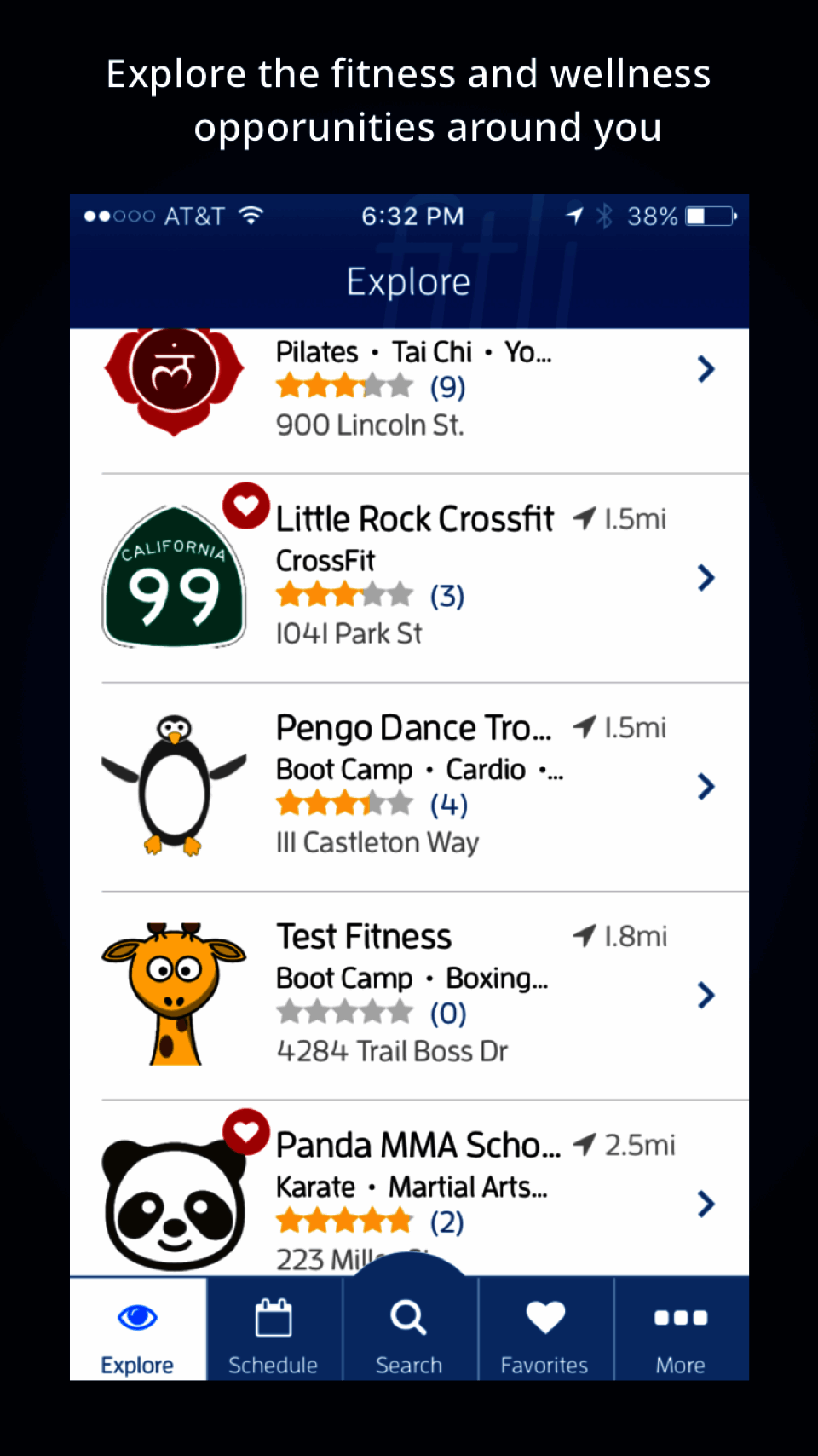This screenshot has width=818, height=1456.
Task: Tap the calendar icon above Schedule
Action: [273, 1317]
